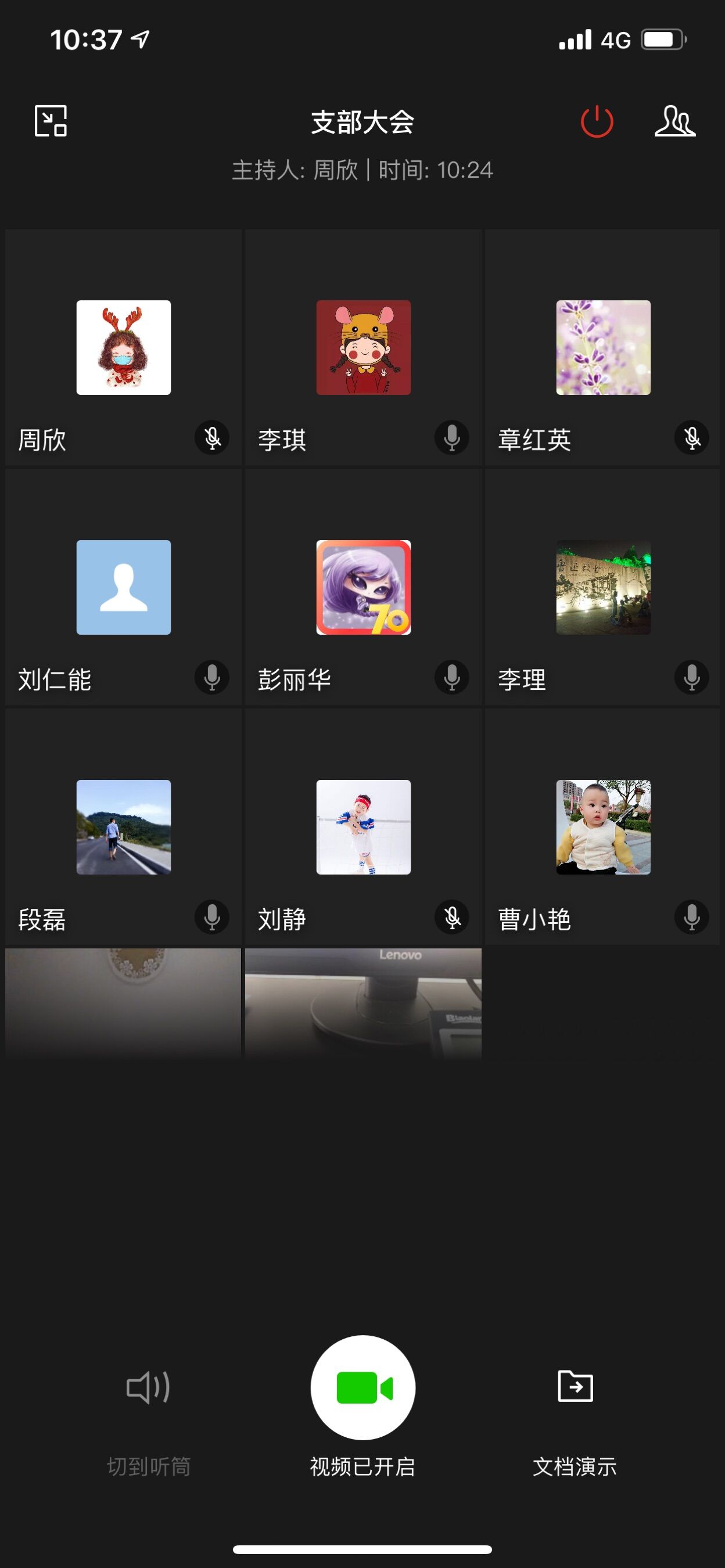
Task: Tap the microphone icon next to 彭丽华
Action: click(x=452, y=678)
